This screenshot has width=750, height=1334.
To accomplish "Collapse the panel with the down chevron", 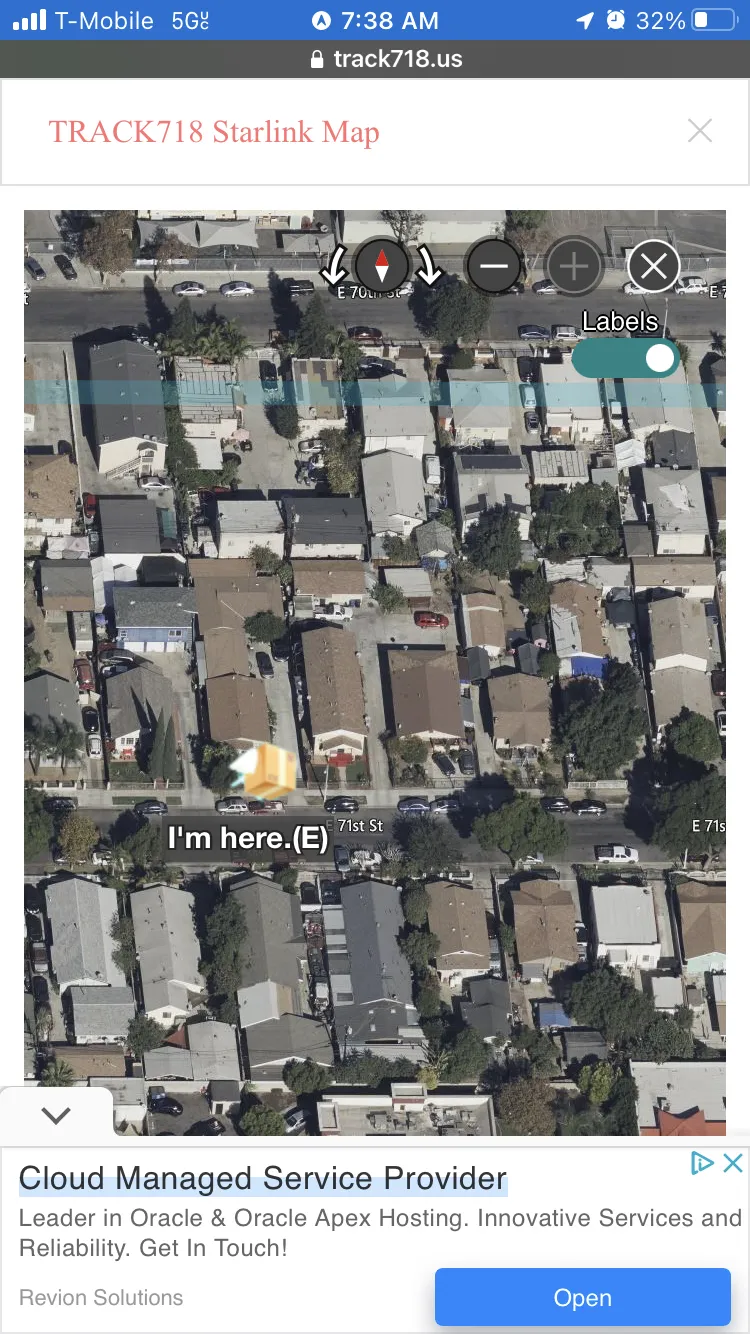I will [x=56, y=1116].
